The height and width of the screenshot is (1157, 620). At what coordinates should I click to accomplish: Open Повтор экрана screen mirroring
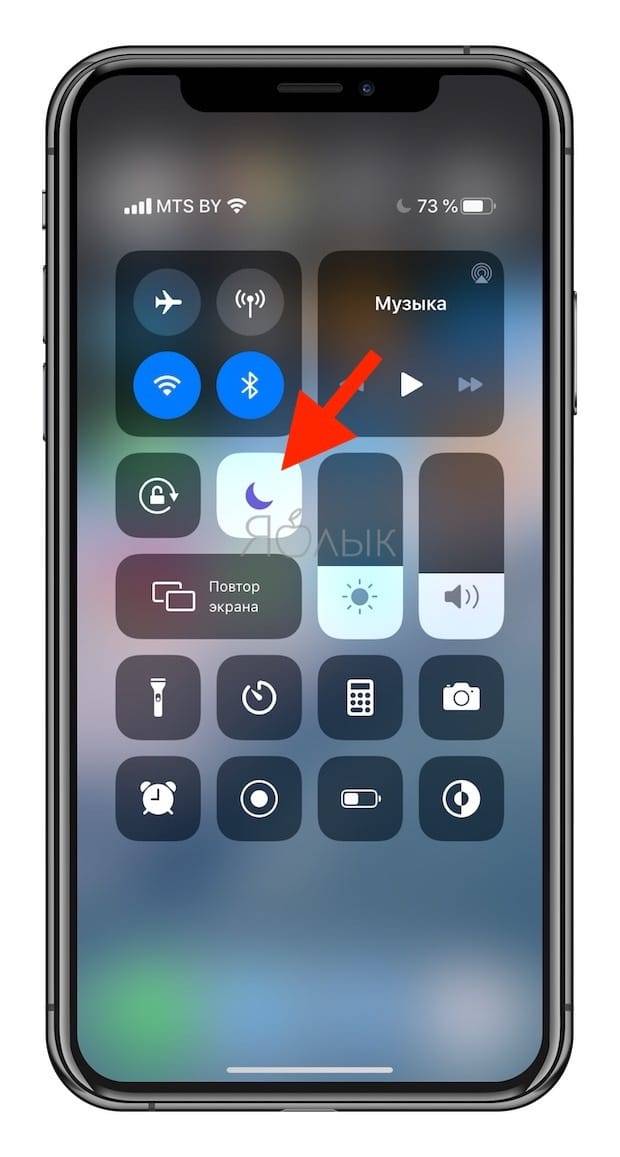(209, 596)
